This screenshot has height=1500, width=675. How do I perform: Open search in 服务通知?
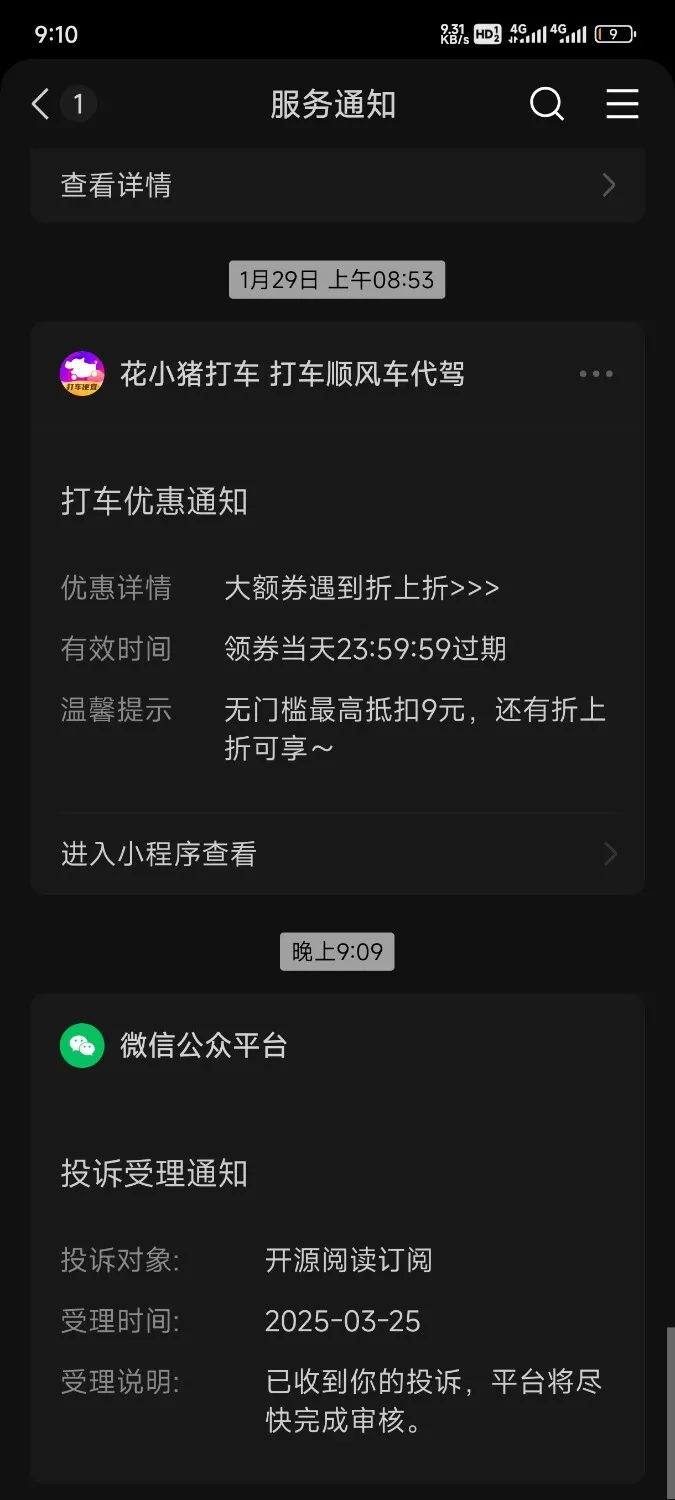pos(546,104)
